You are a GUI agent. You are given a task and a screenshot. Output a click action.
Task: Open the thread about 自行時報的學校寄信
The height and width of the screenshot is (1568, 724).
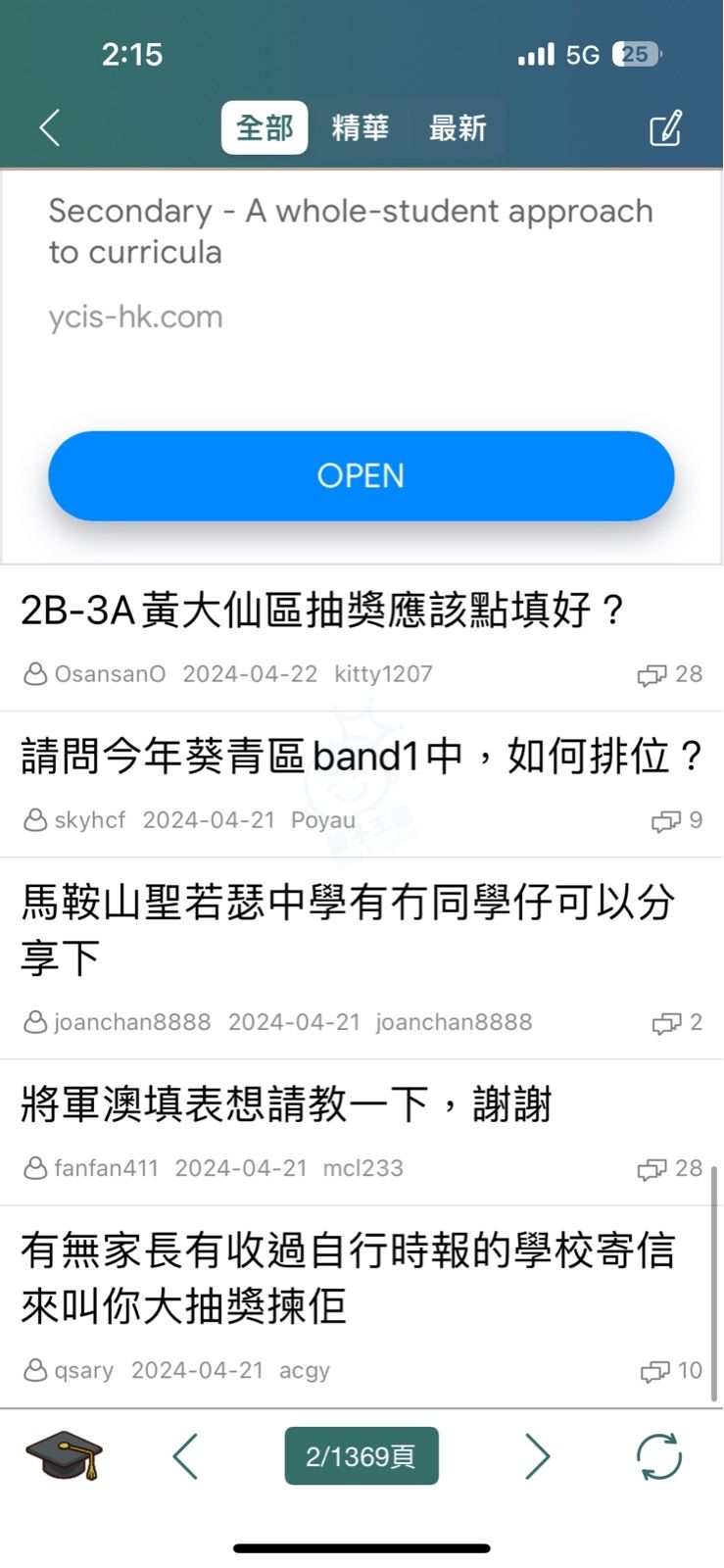(x=348, y=1277)
